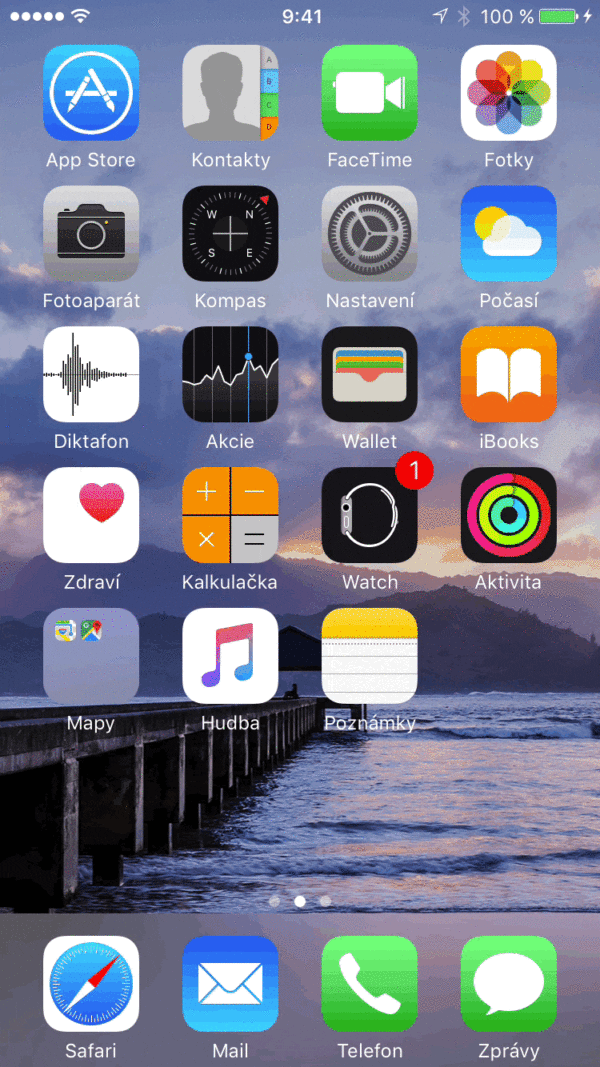This screenshot has width=600, height=1067.
Task: Launch the Kontakty app
Action: [x=230, y=93]
